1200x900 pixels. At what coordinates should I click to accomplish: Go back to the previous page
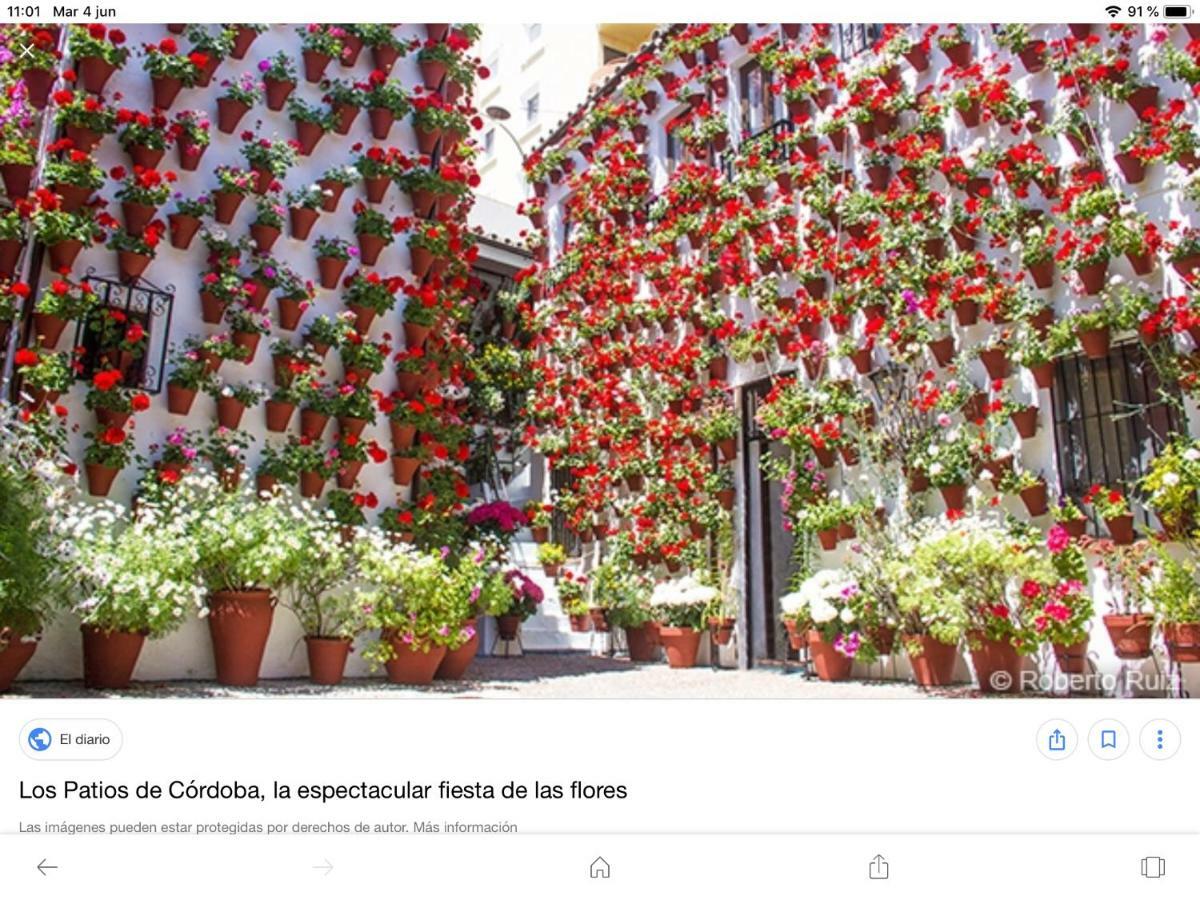[x=47, y=867]
